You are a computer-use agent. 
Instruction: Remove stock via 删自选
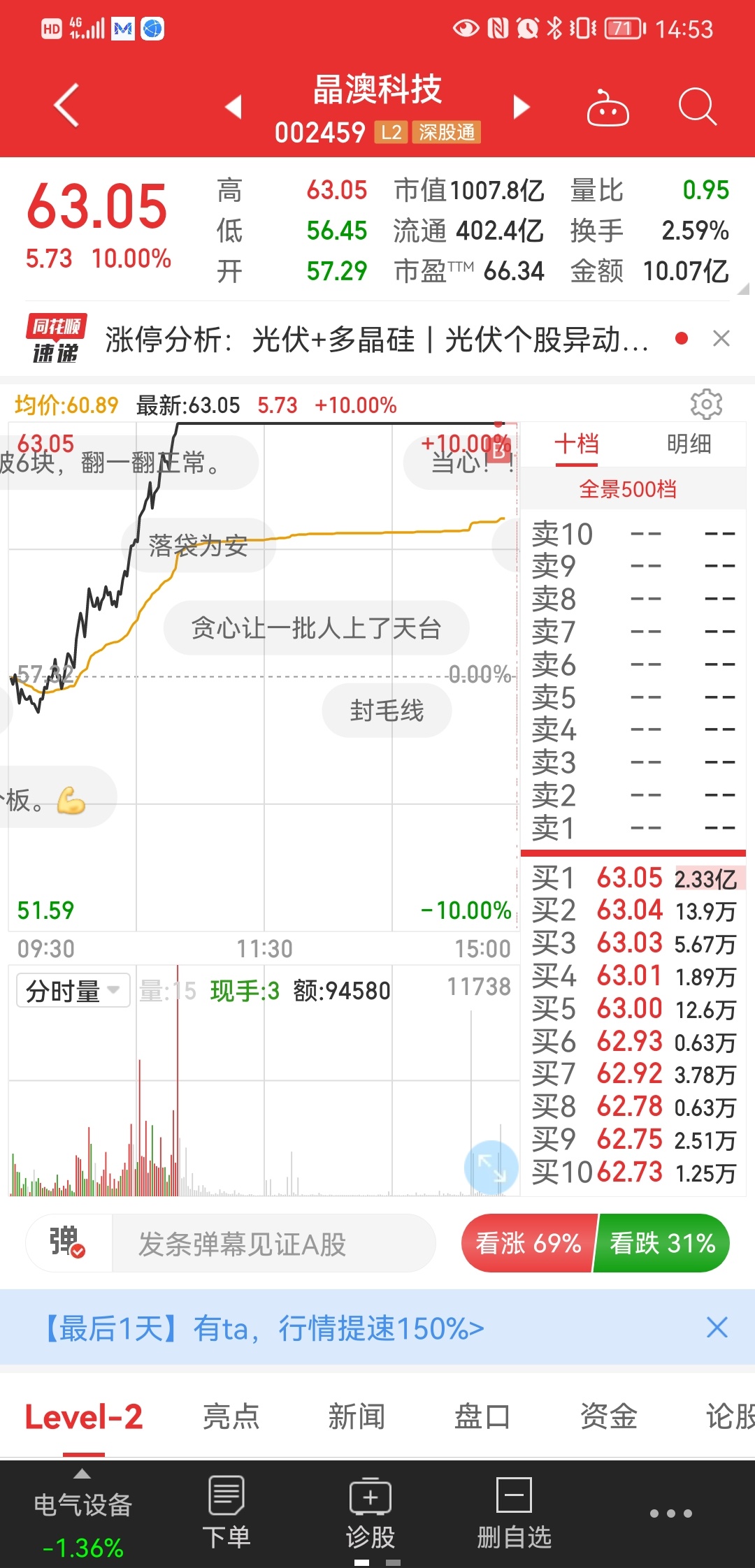(x=514, y=1513)
